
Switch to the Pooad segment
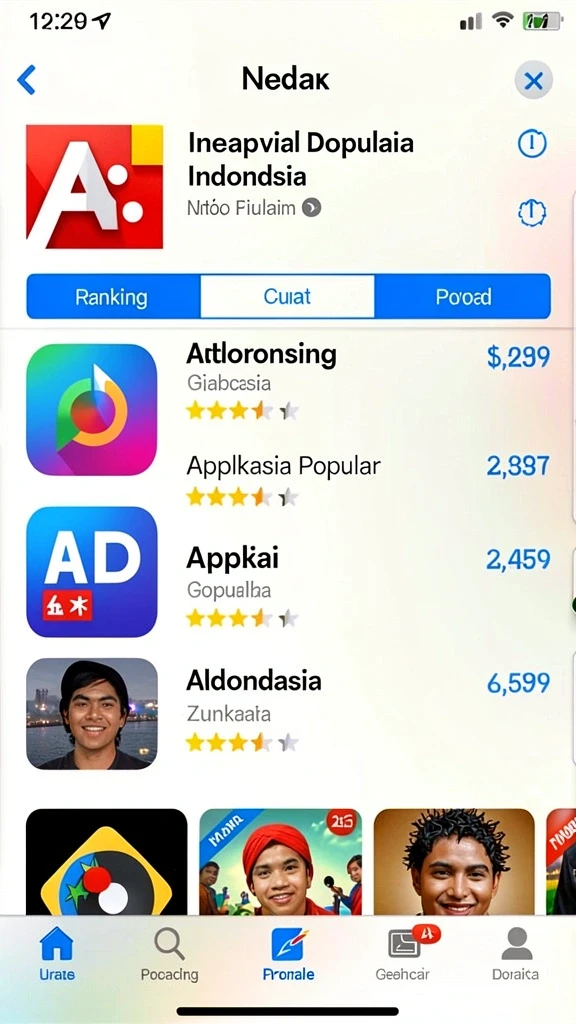pyautogui.click(x=463, y=297)
